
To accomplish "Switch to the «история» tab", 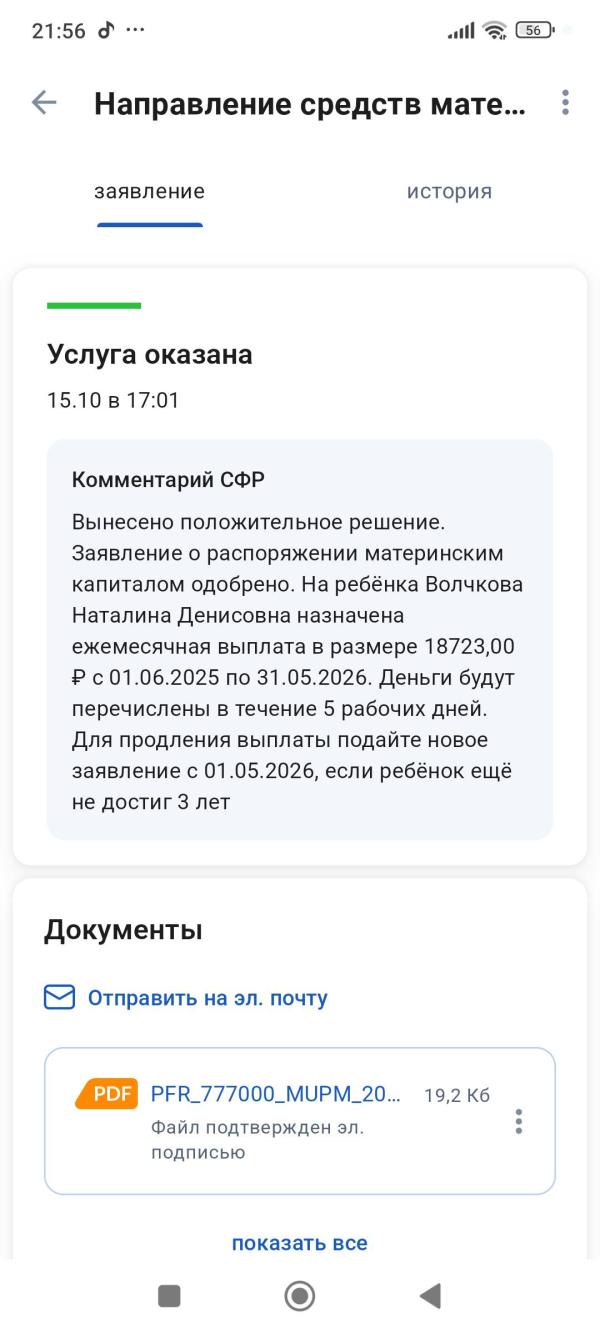I will pos(449,192).
